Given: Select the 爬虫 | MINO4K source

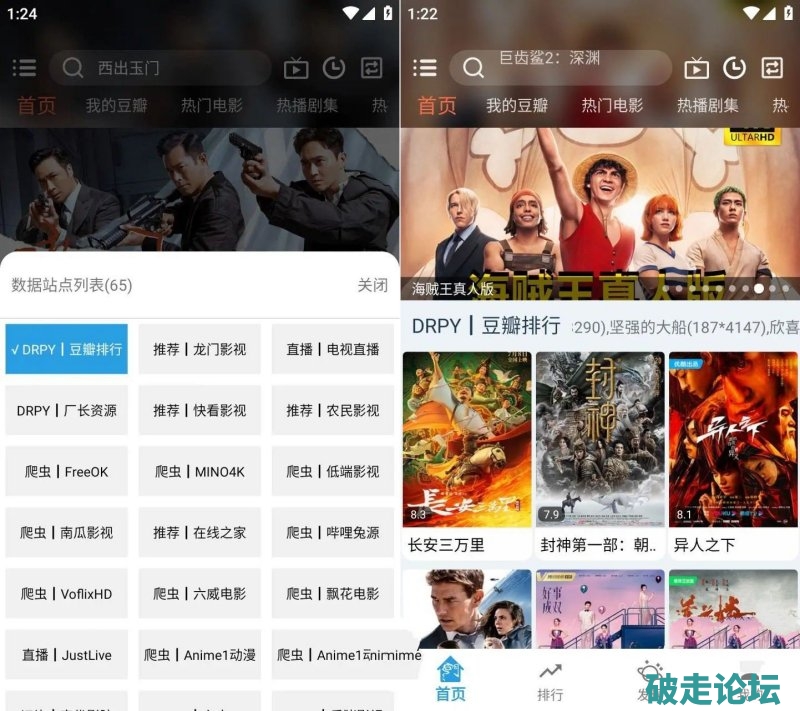Looking at the screenshot, I should (199, 471).
